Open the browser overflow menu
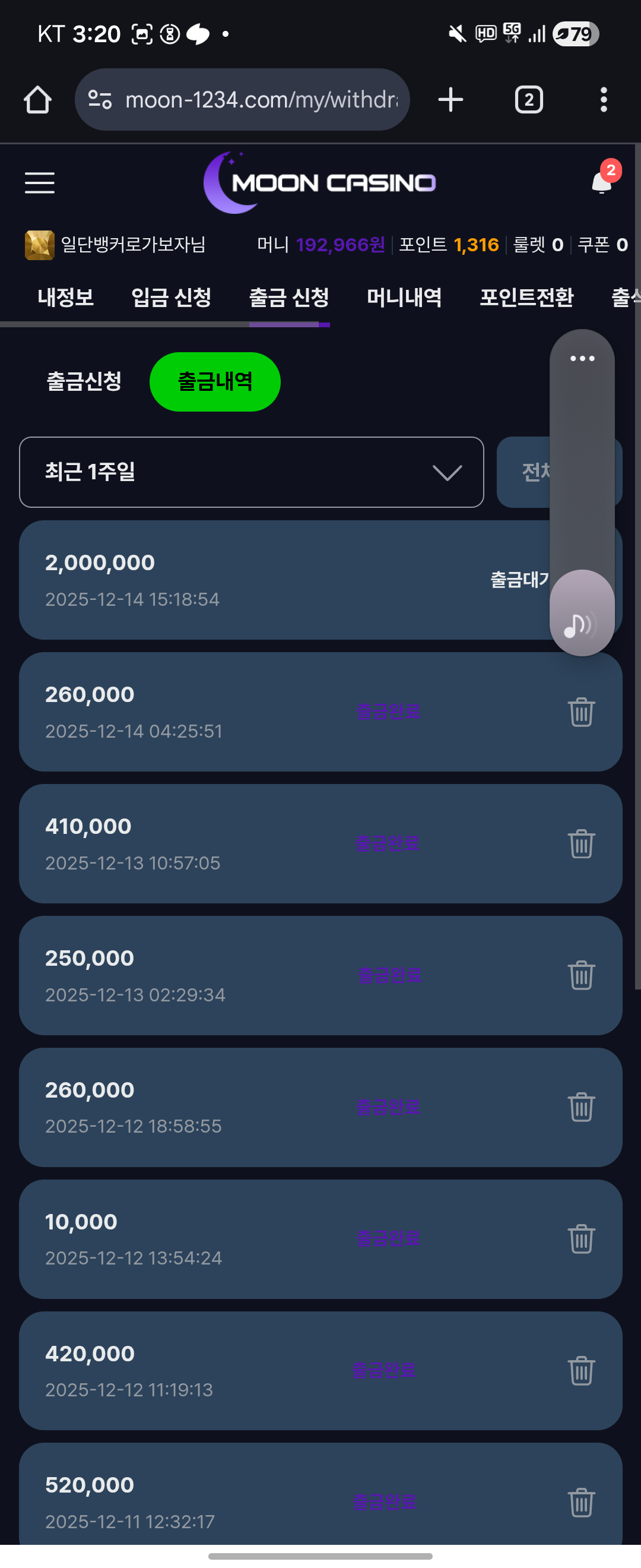The image size is (641, 1568). click(x=603, y=100)
